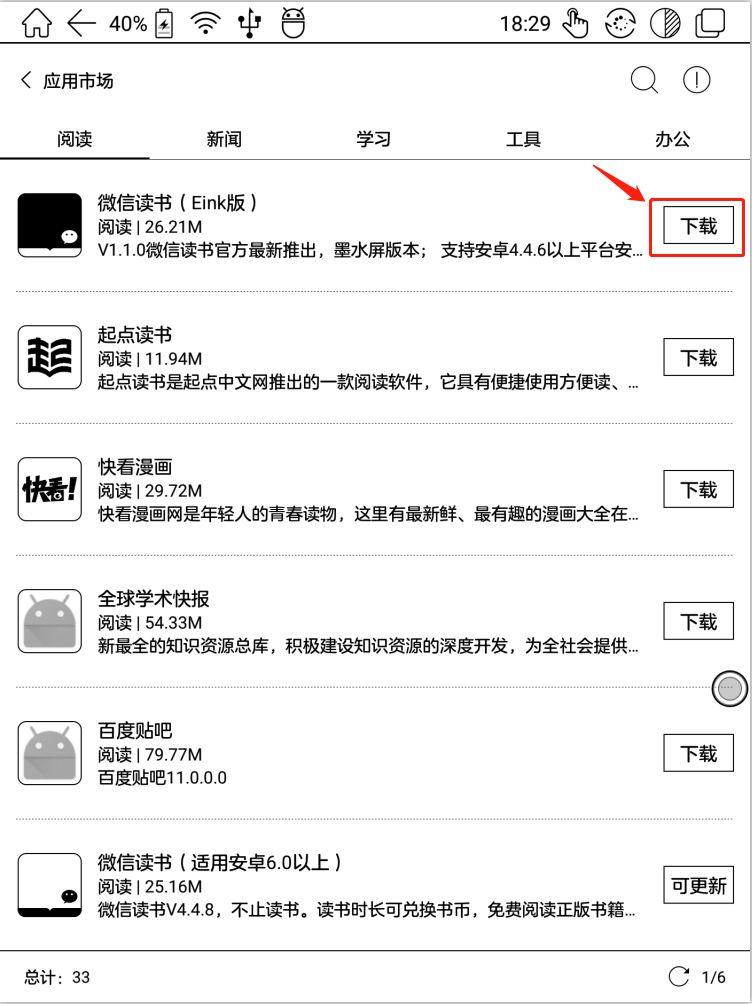Download 全球学术快报 app
Screen dimensions: 752x1004
tap(698, 621)
